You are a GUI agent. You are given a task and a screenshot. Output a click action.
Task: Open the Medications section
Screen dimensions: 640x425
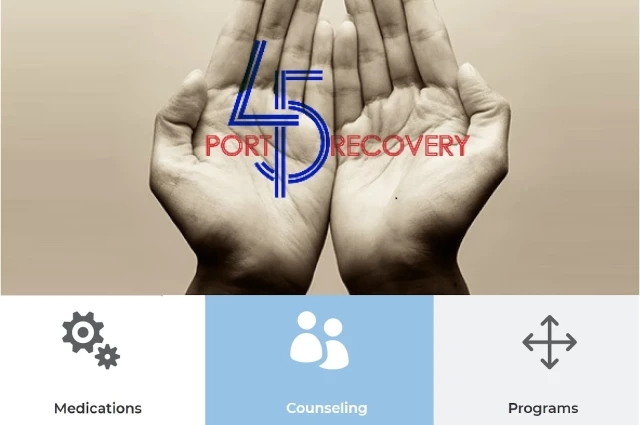tap(98, 360)
